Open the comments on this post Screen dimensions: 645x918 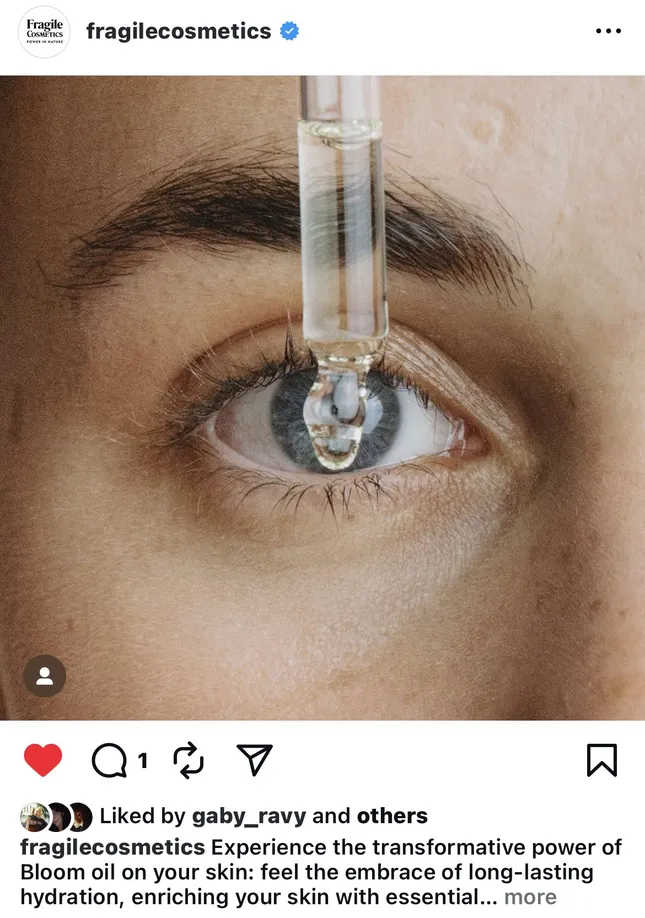pos(110,762)
